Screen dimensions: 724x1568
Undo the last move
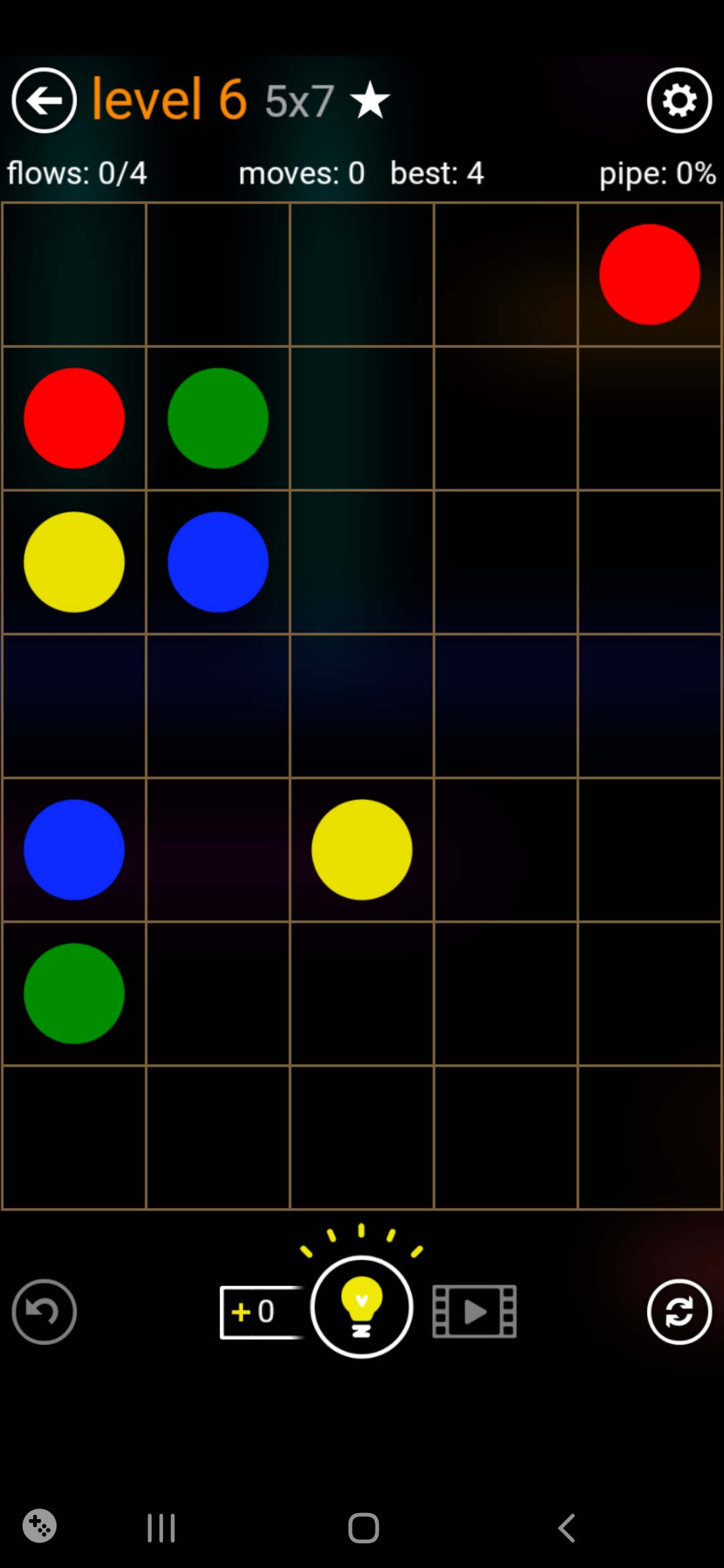(x=44, y=1311)
